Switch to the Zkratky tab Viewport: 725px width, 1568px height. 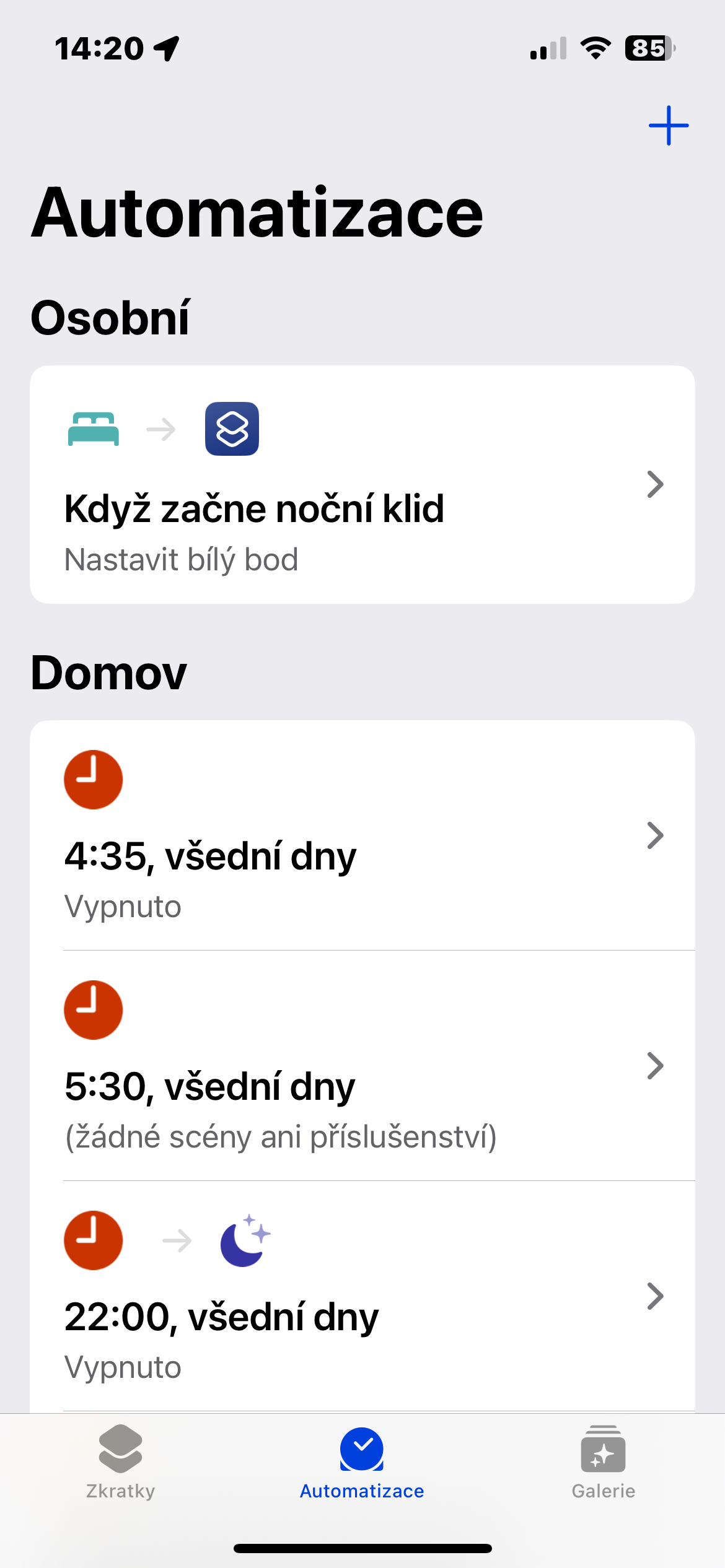(120, 1463)
